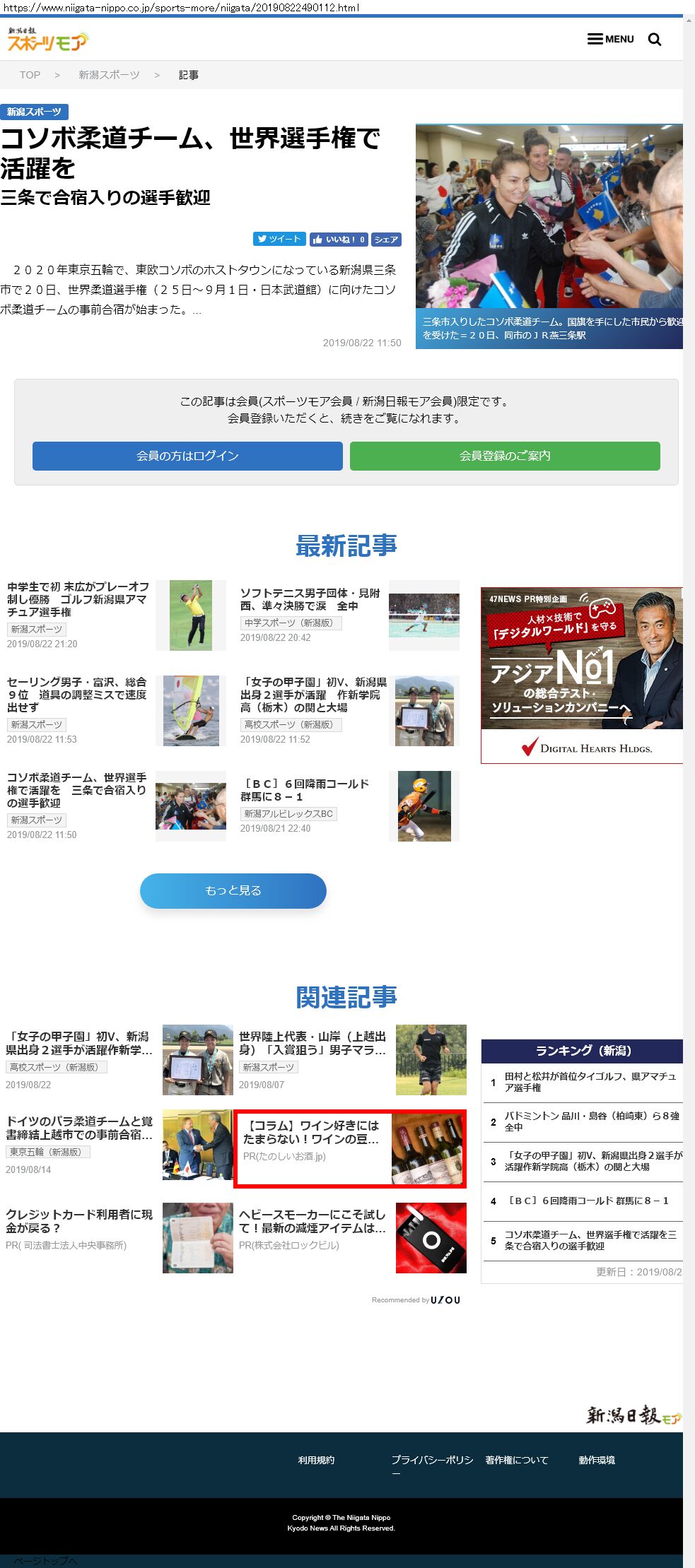The image size is (695, 1568).
Task: Open セーリング男子・富沢 article
Action: (x=76, y=694)
